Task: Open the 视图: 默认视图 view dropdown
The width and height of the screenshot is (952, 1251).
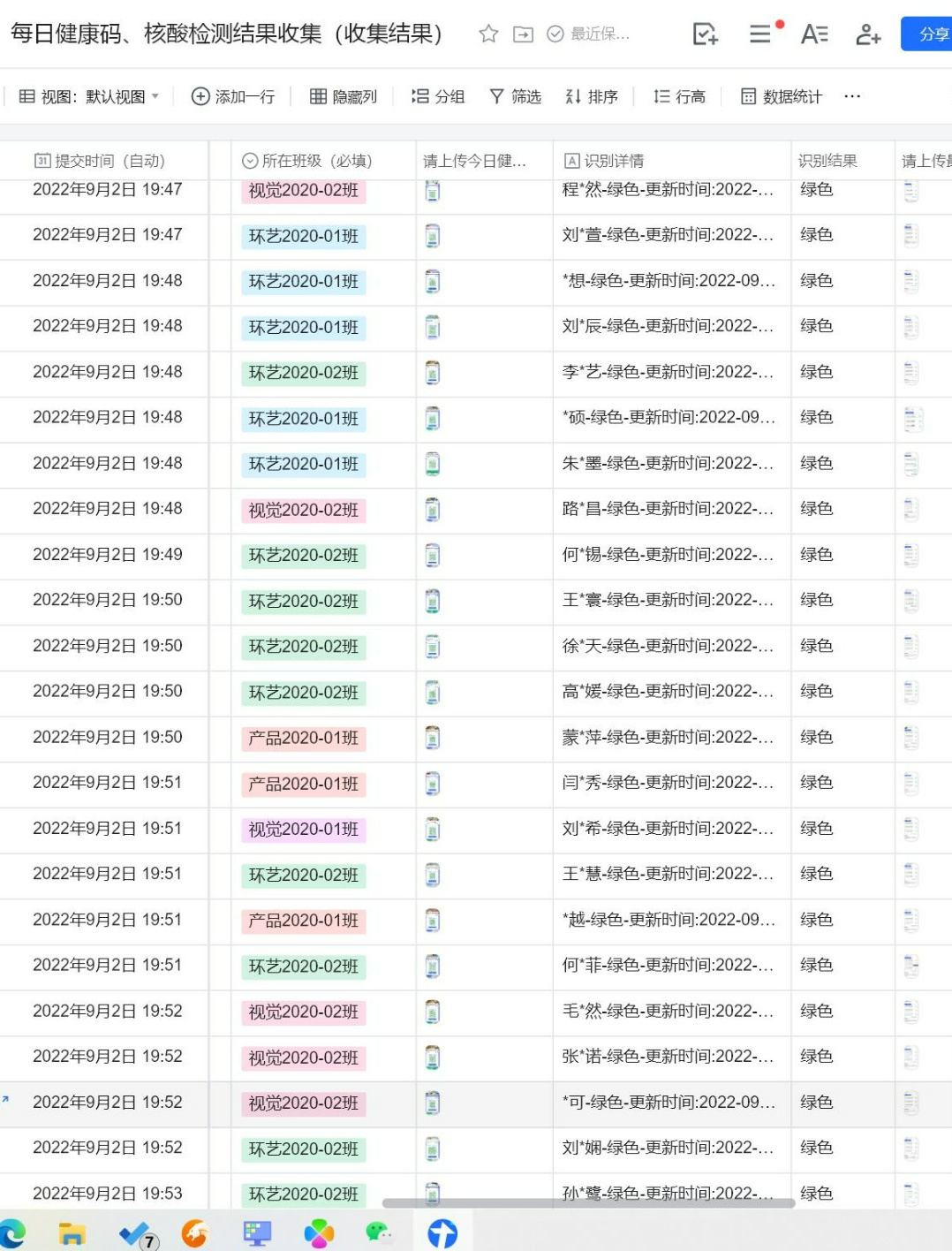Action: (x=90, y=96)
